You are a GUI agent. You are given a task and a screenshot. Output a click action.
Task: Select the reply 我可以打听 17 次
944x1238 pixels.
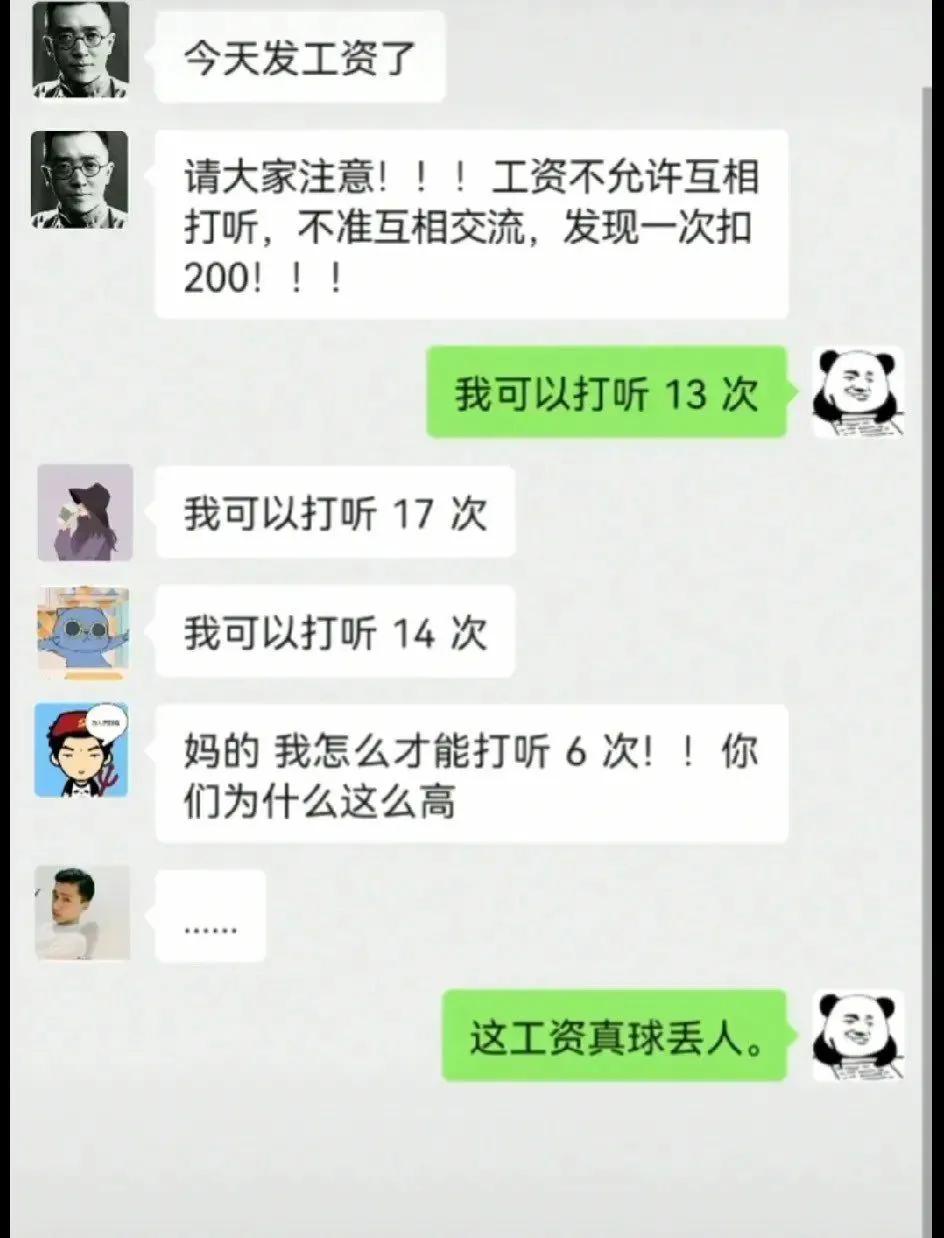pos(334,513)
